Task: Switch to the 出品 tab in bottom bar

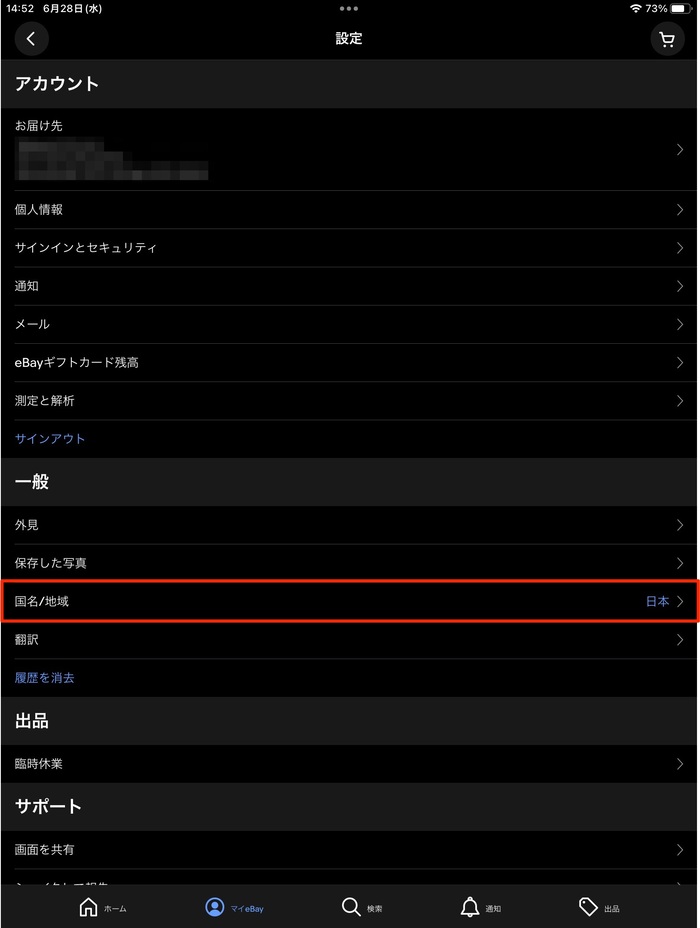Action: click(599, 907)
